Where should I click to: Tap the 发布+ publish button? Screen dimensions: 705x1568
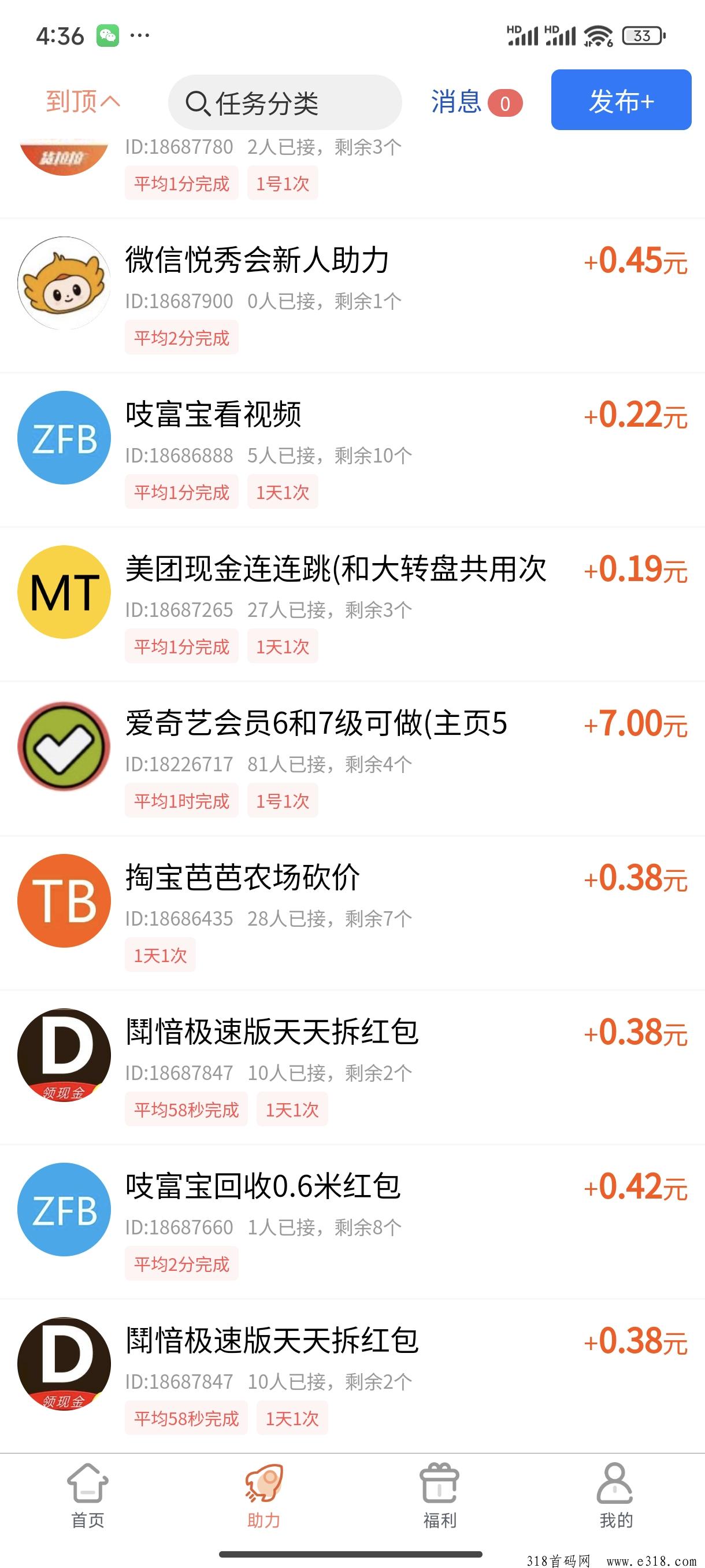(x=621, y=100)
